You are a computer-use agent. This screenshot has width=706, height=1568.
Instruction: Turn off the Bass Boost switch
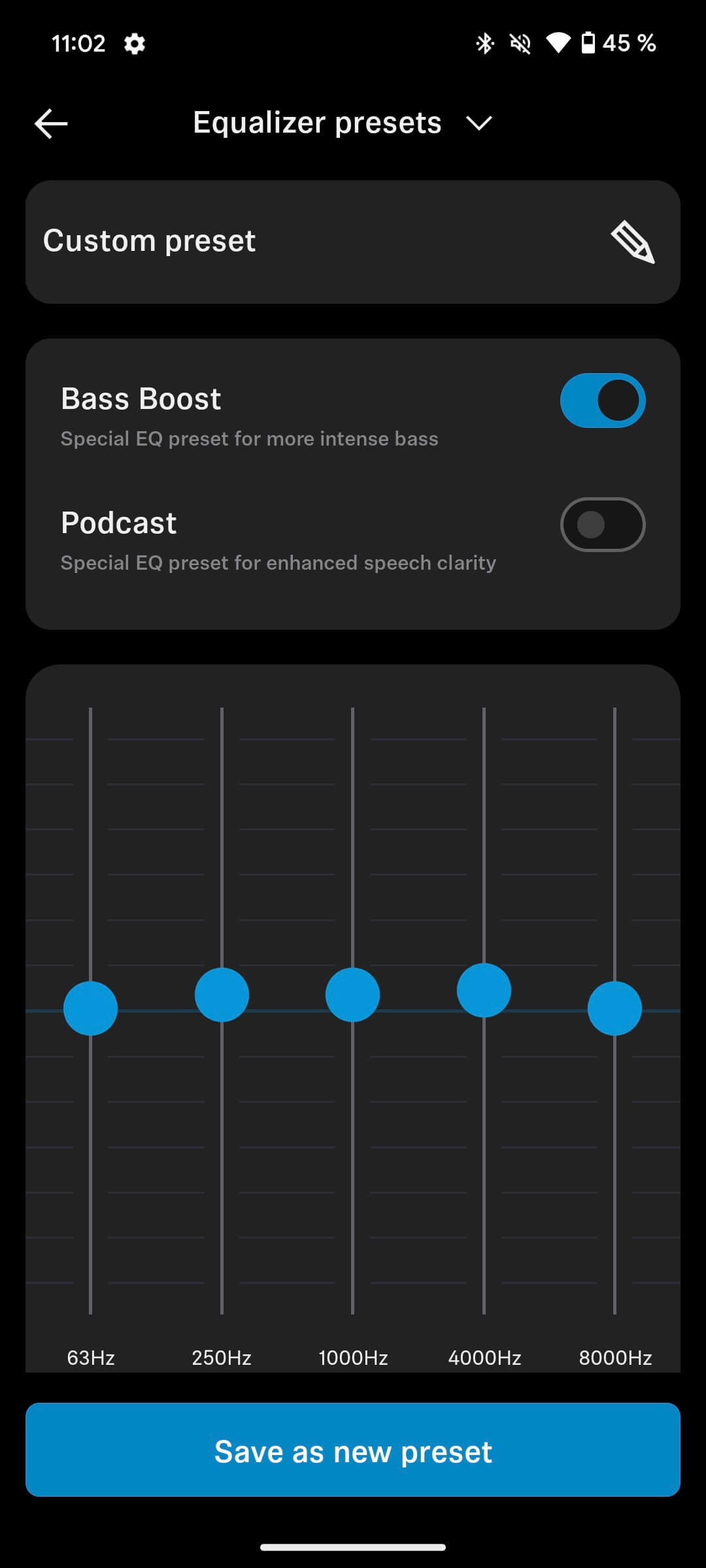602,400
